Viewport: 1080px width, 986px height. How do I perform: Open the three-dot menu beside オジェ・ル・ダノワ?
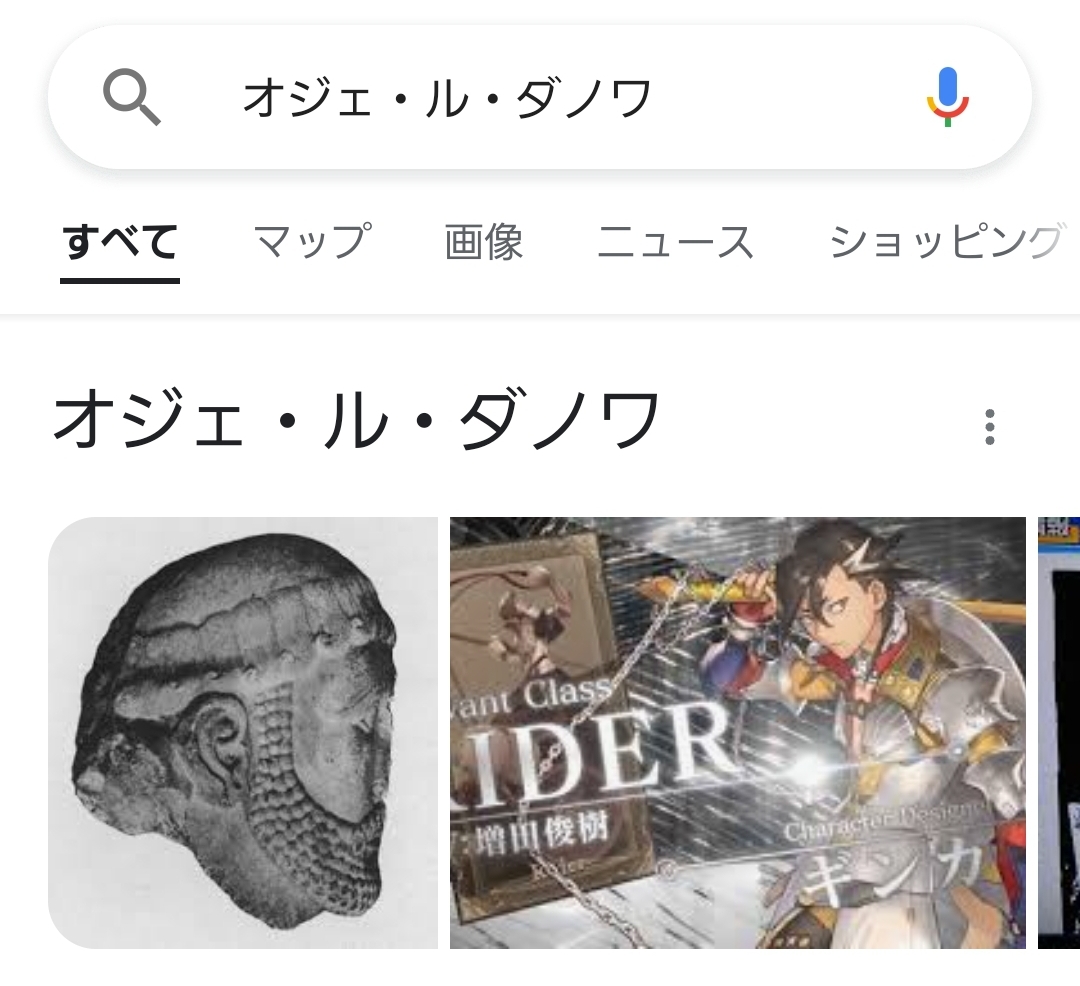coord(989,427)
